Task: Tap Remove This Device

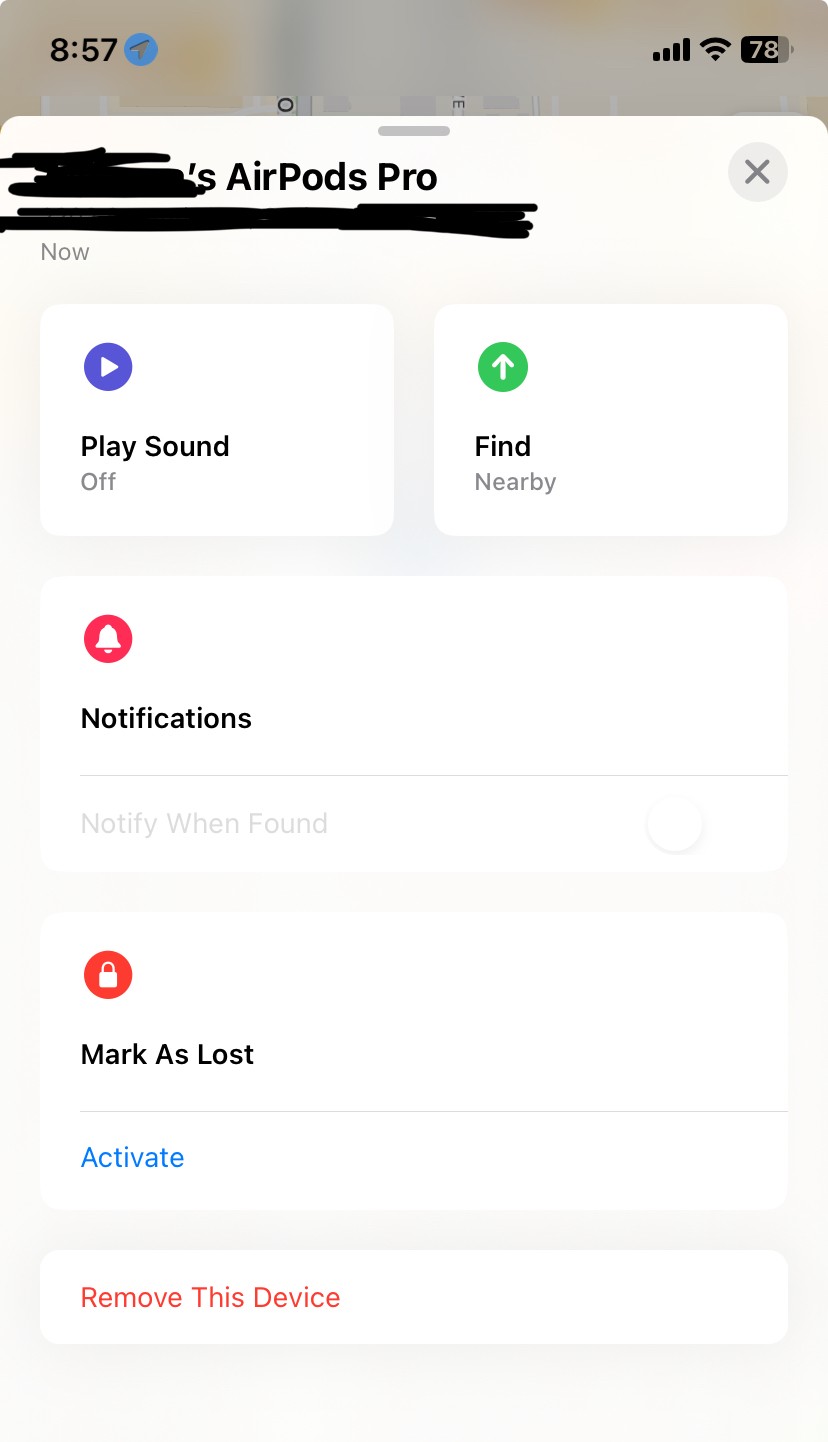Action: (210, 1297)
